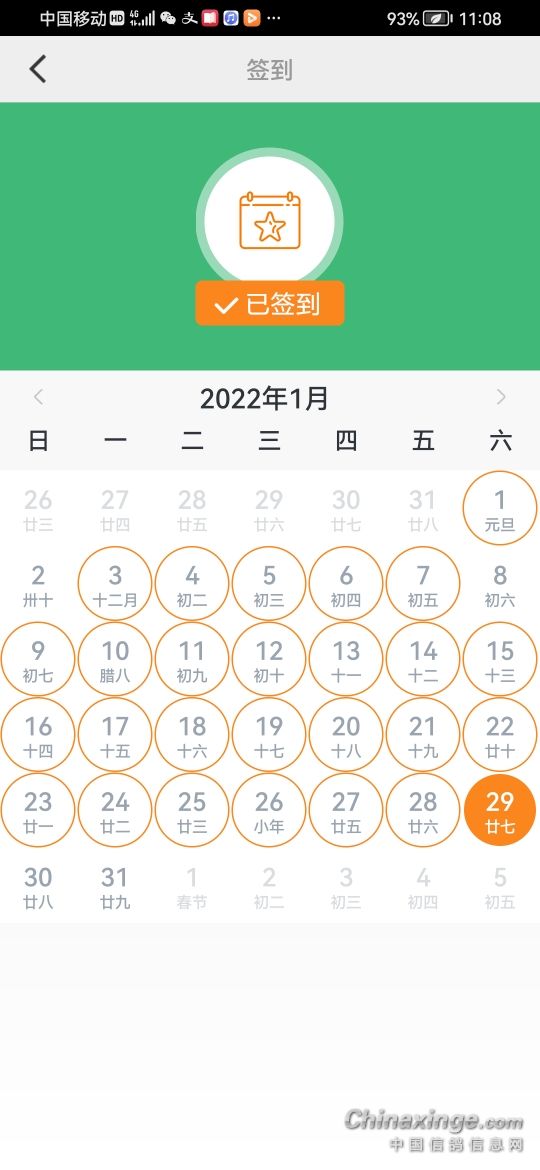This screenshot has width=540, height=1170.
Task: Pick January 30 on the calendar
Action: 38,886
